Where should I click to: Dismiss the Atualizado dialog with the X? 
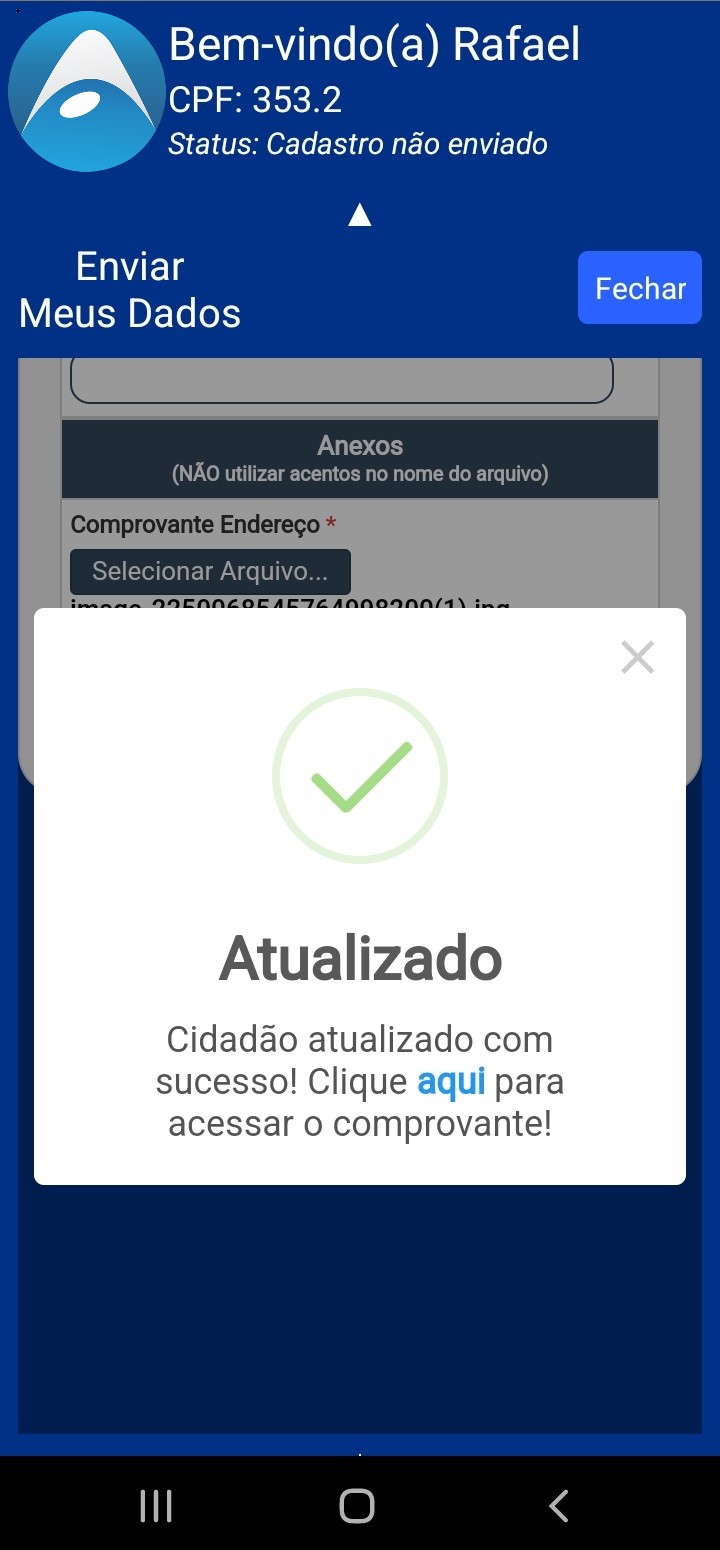(x=637, y=657)
